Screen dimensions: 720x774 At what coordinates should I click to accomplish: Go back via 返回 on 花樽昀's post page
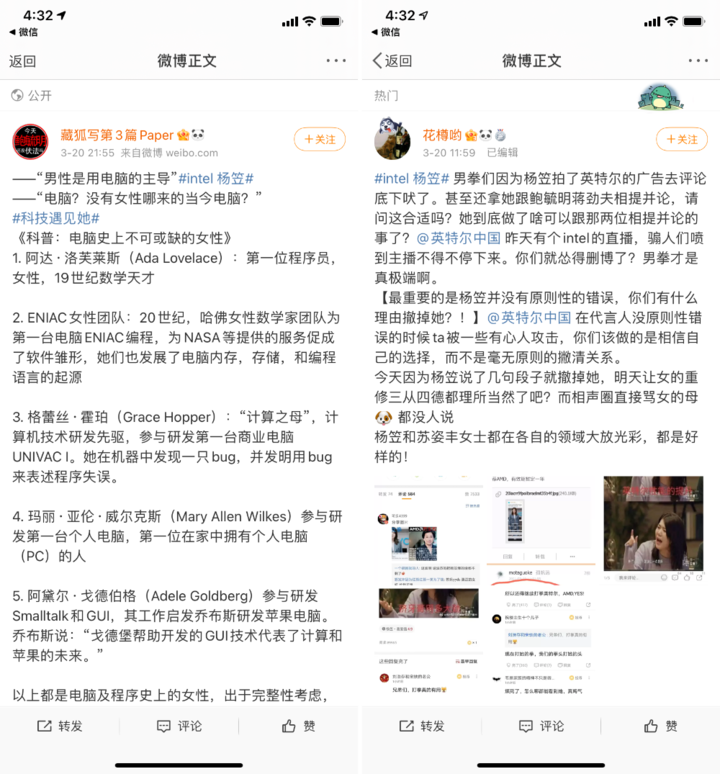tap(391, 61)
